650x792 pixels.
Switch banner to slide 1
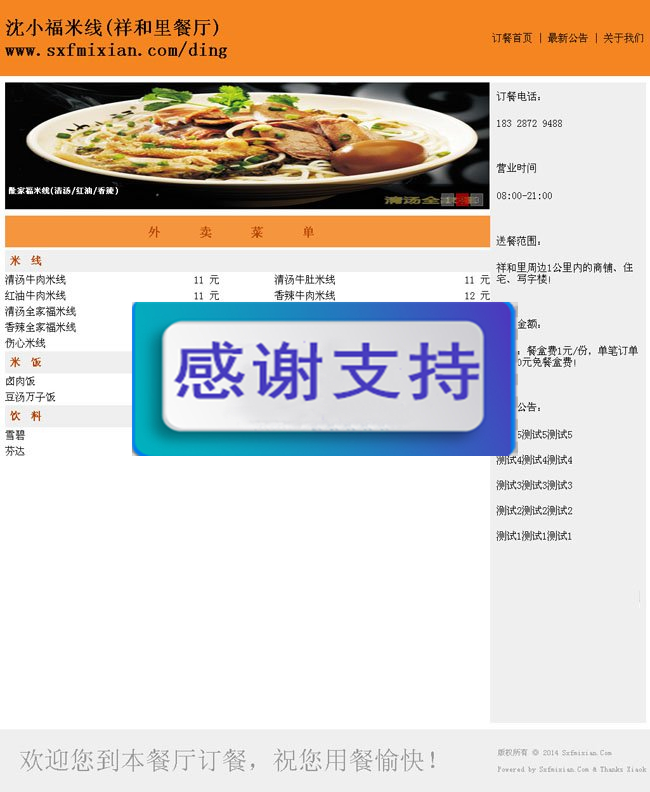coord(448,200)
